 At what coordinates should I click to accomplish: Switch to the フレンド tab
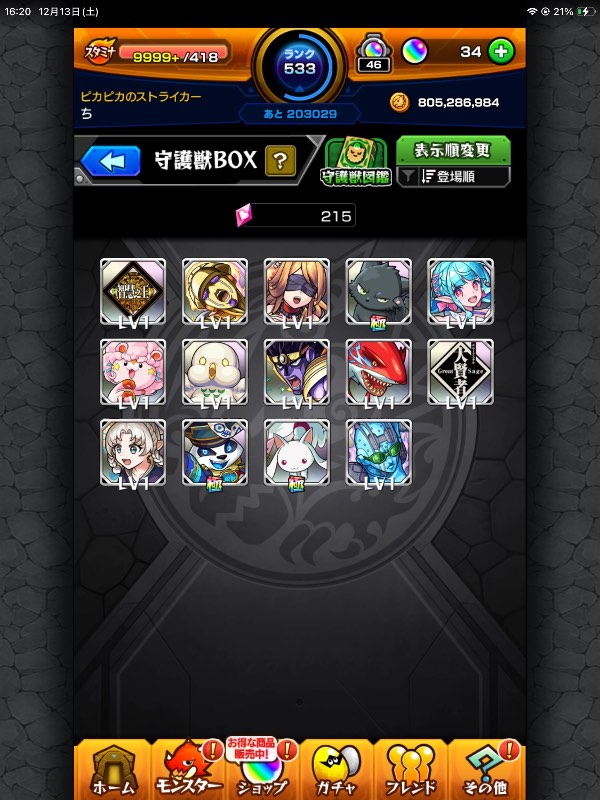pos(411,770)
